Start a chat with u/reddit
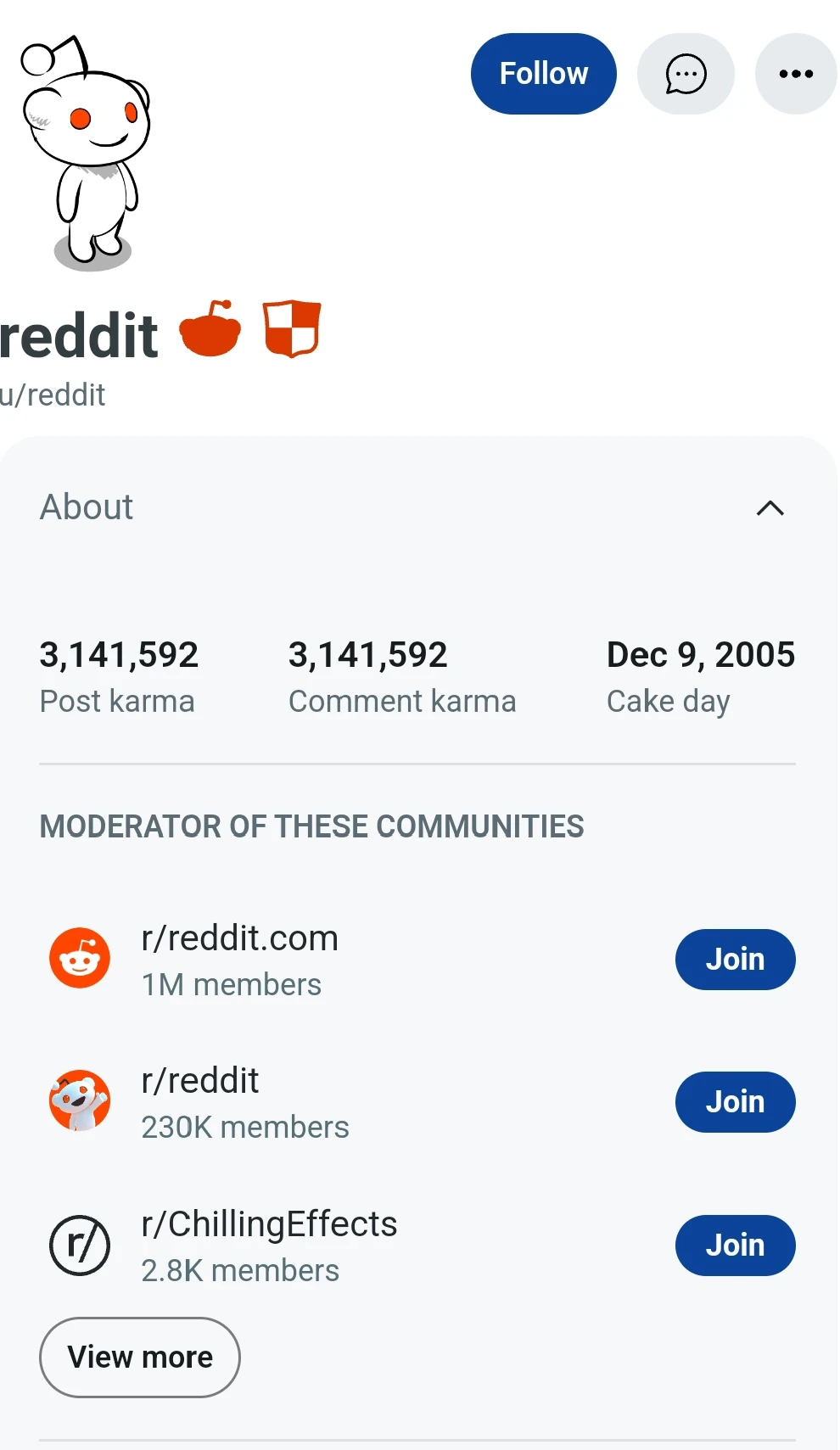840x1450 pixels. 686,74
